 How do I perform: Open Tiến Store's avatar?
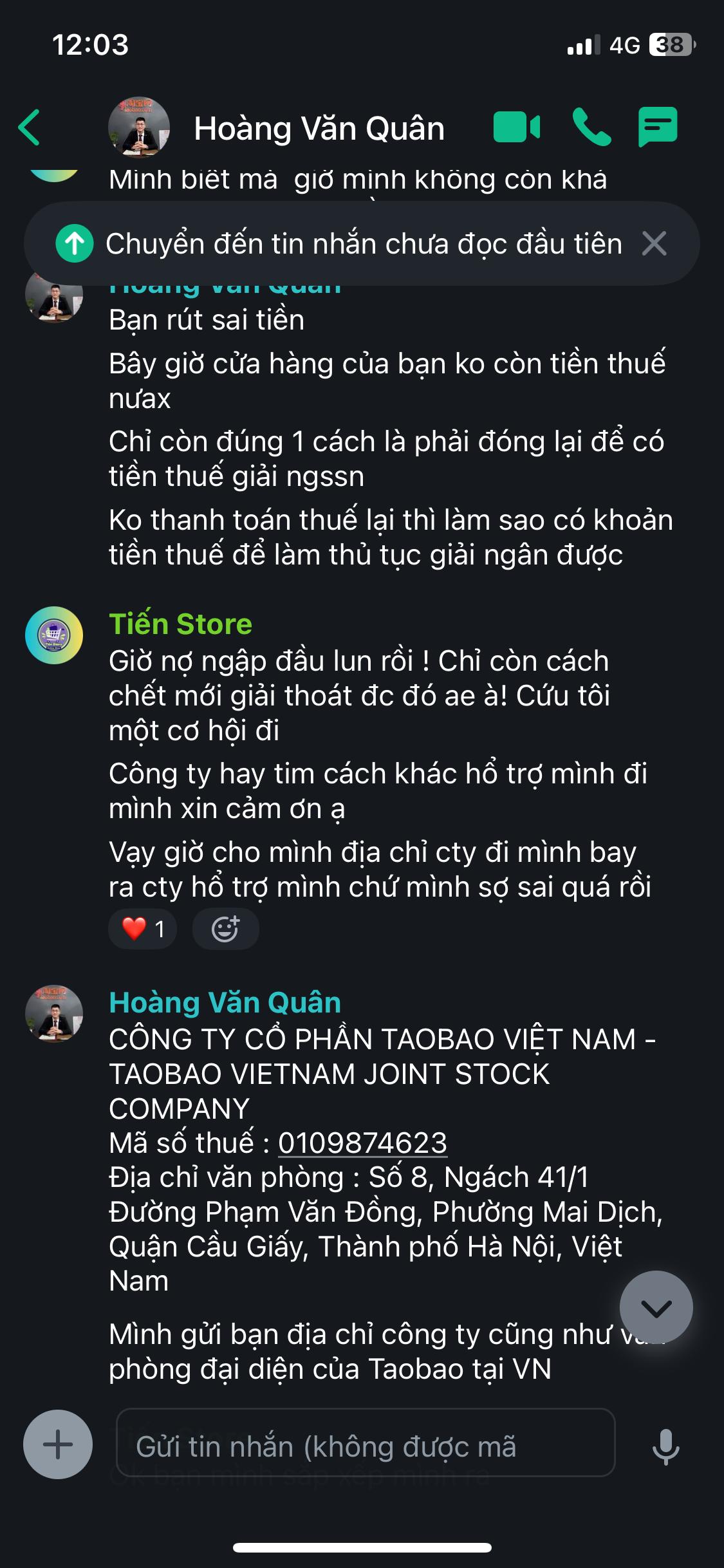click(54, 635)
